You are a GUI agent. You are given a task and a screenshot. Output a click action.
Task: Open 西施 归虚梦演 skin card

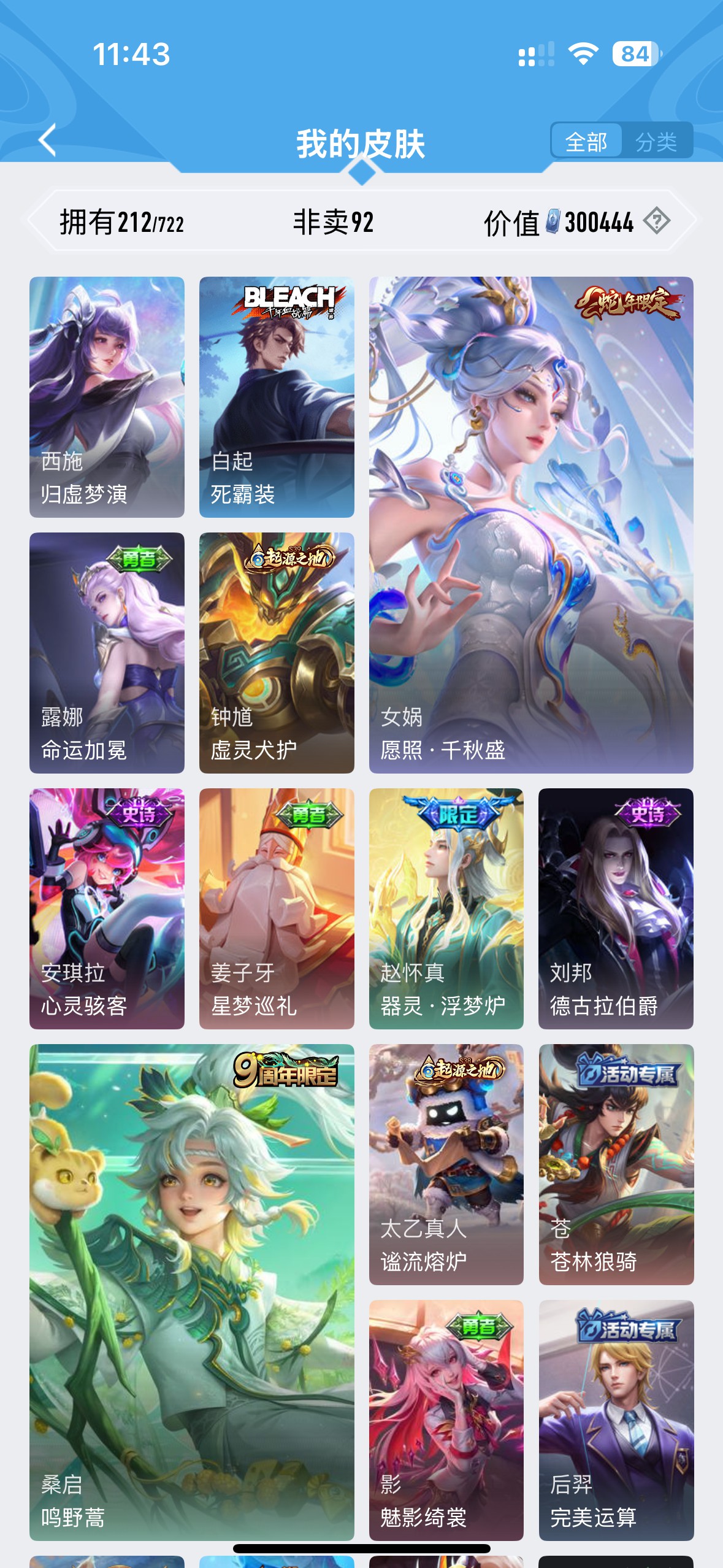coord(107,397)
